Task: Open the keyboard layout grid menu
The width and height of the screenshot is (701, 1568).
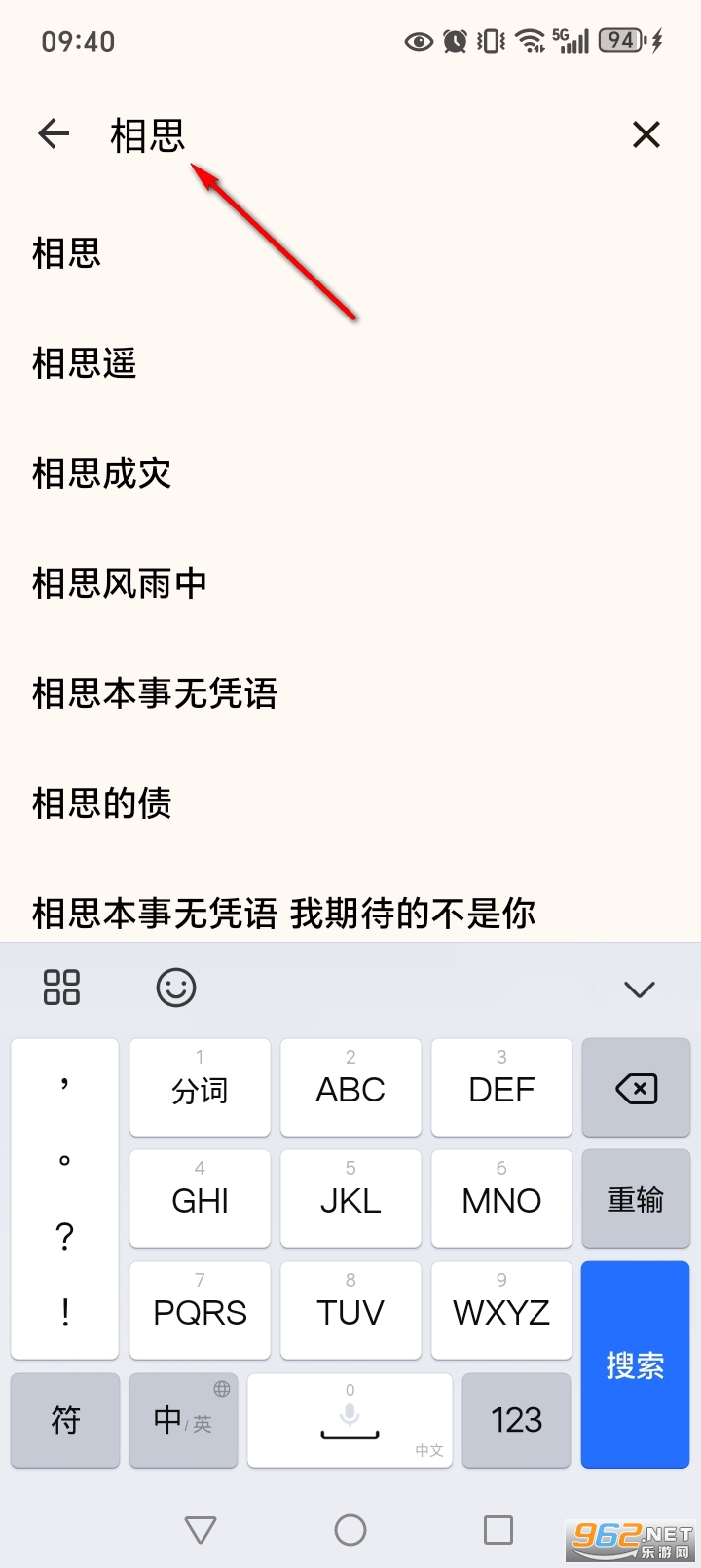Action: [61, 987]
